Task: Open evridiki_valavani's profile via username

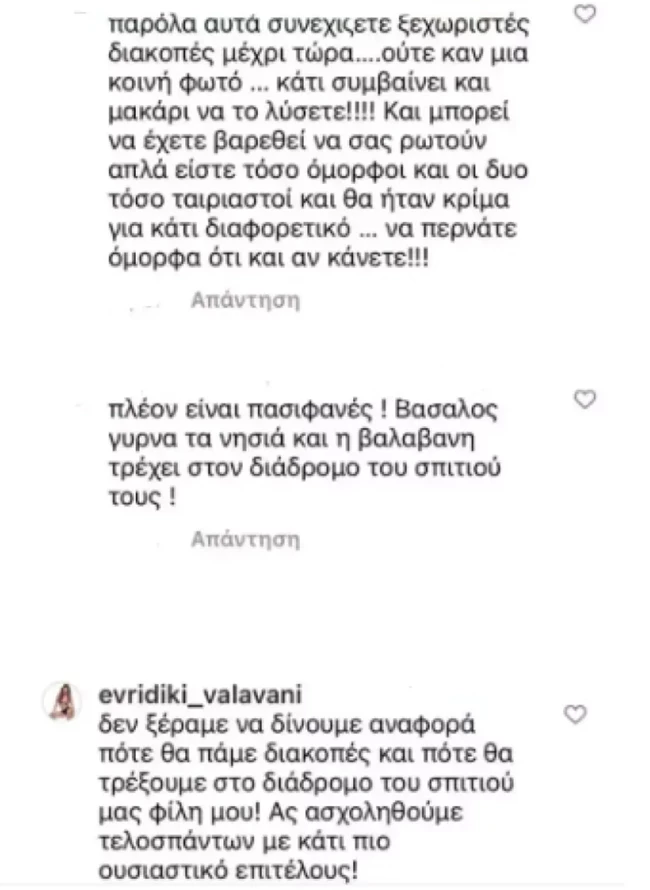Action: click(188, 693)
